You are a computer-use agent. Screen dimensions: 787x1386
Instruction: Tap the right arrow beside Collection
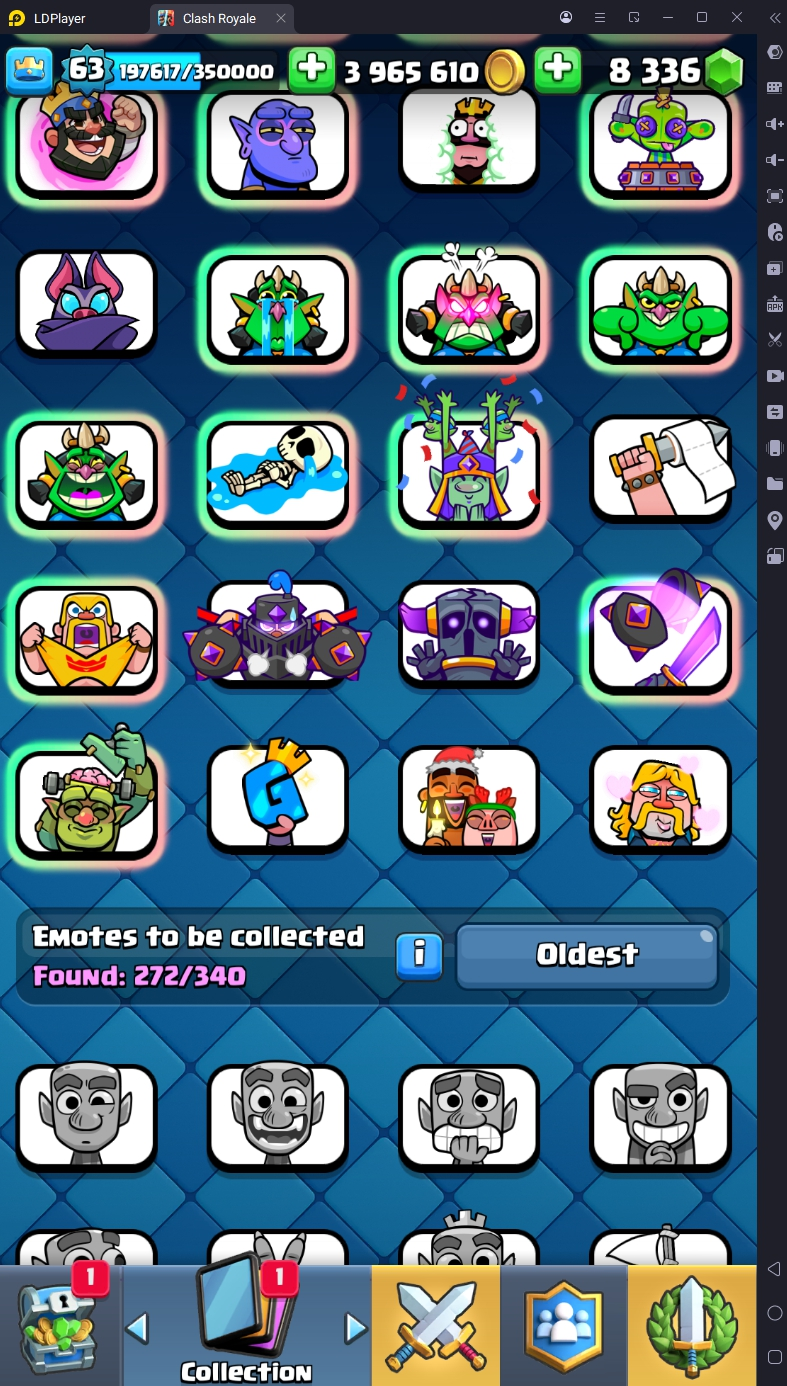click(355, 1328)
